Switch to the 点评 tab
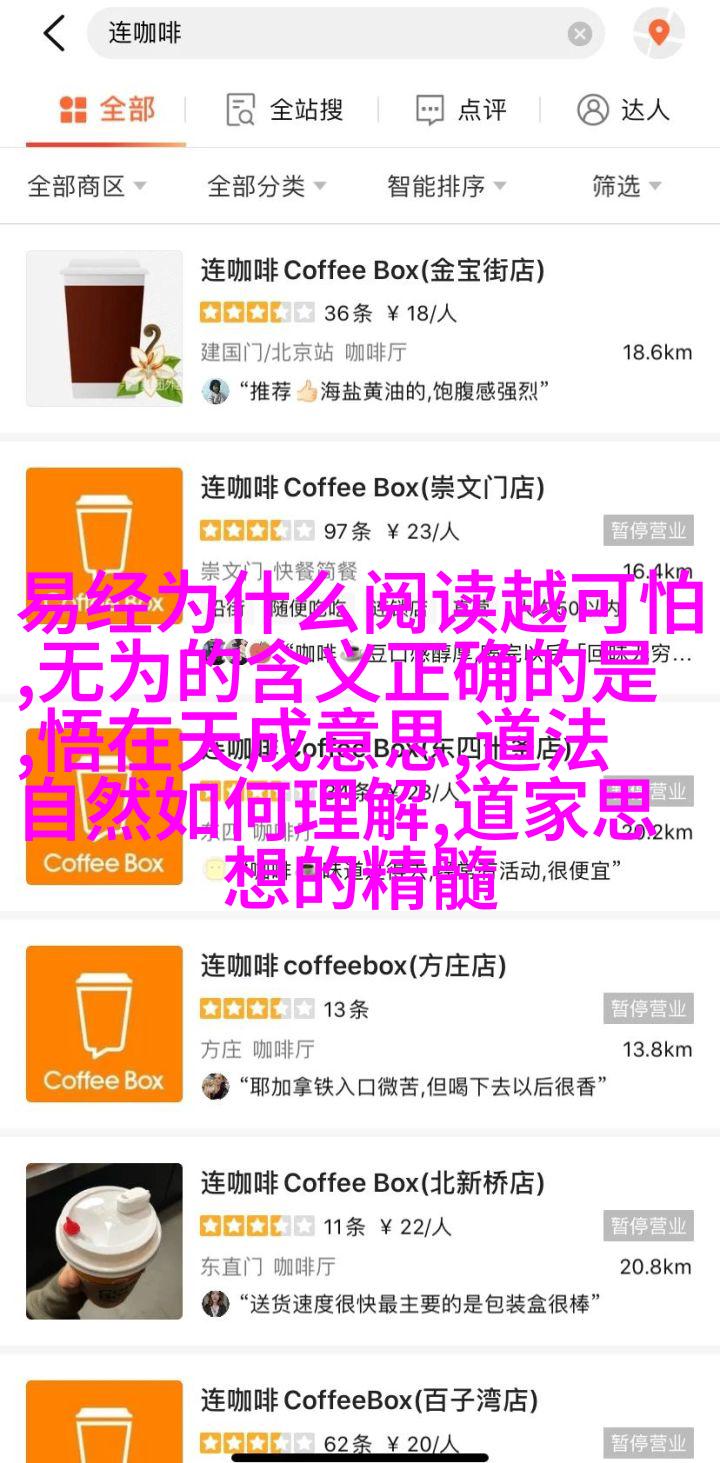The width and height of the screenshot is (720, 1463). [461, 110]
